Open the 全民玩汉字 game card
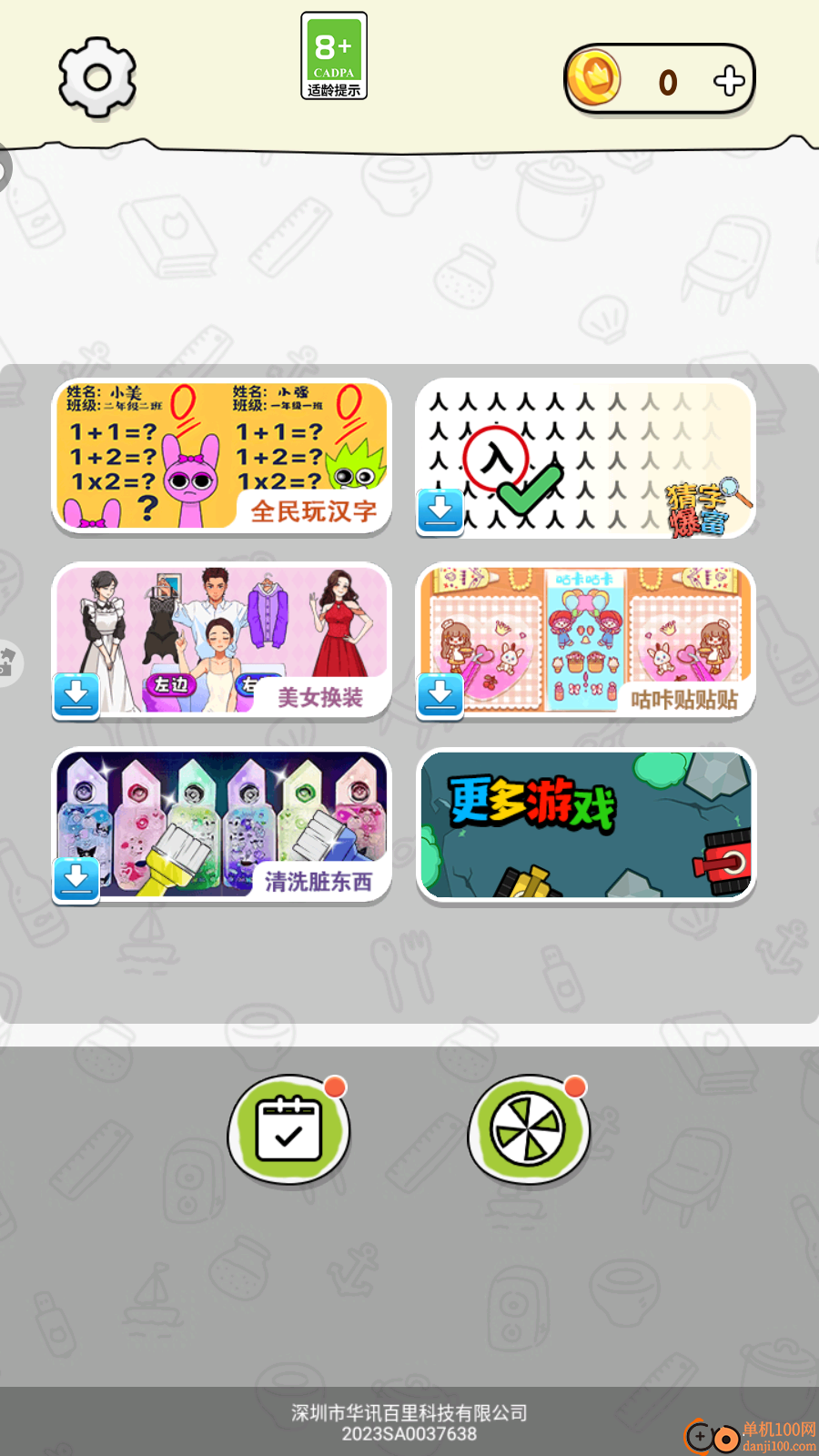This screenshot has width=819, height=1456. pyautogui.click(x=222, y=456)
